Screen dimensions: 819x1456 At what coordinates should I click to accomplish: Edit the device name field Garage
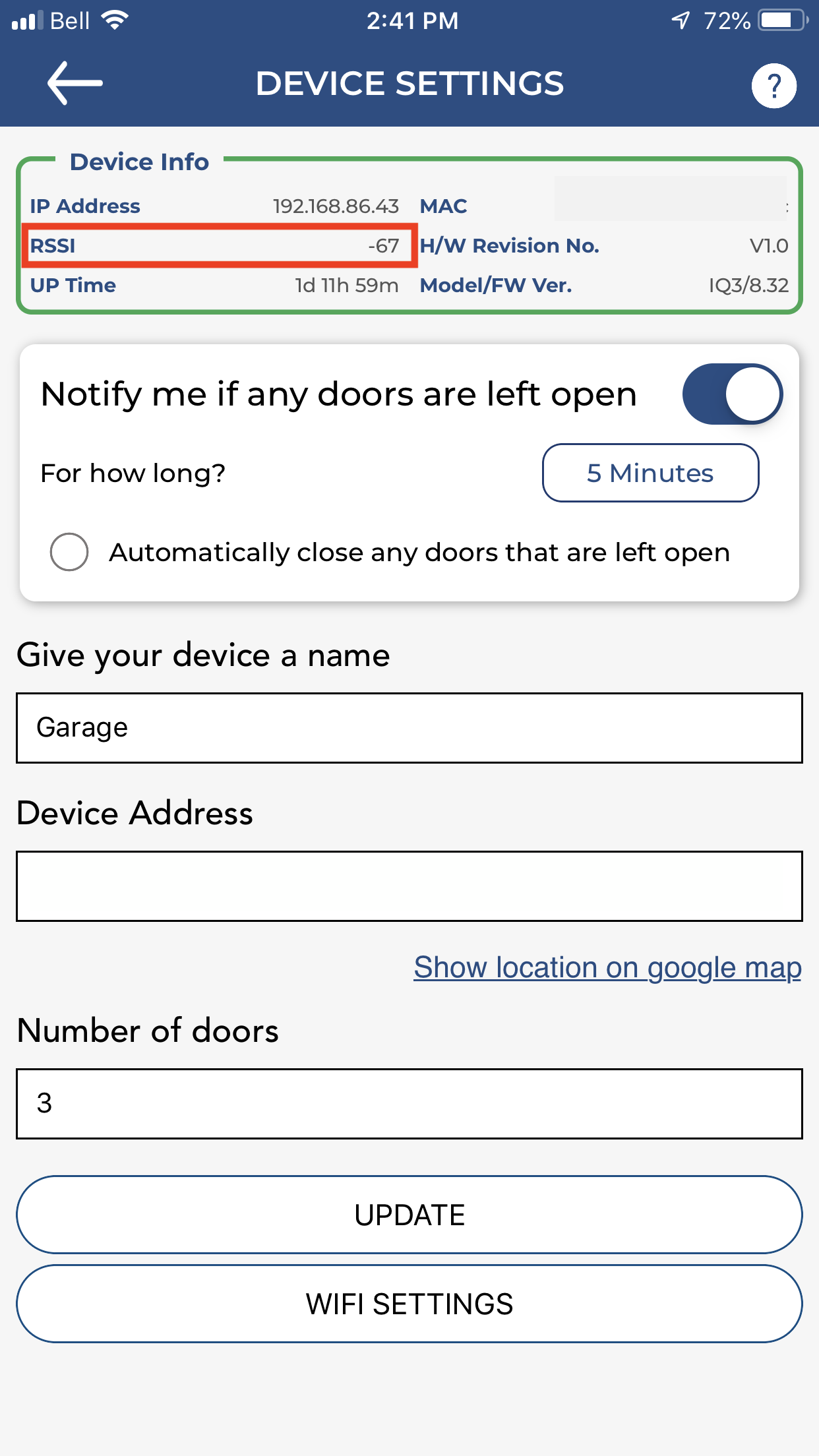(x=409, y=728)
